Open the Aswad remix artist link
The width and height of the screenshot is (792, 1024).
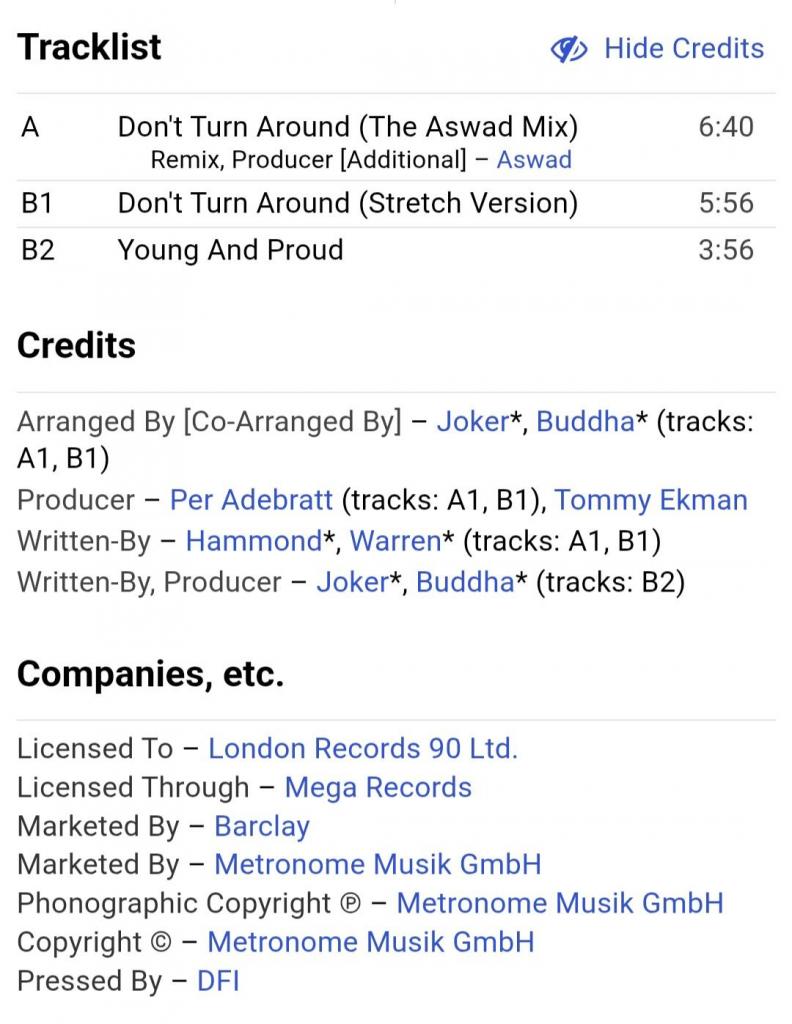534,160
